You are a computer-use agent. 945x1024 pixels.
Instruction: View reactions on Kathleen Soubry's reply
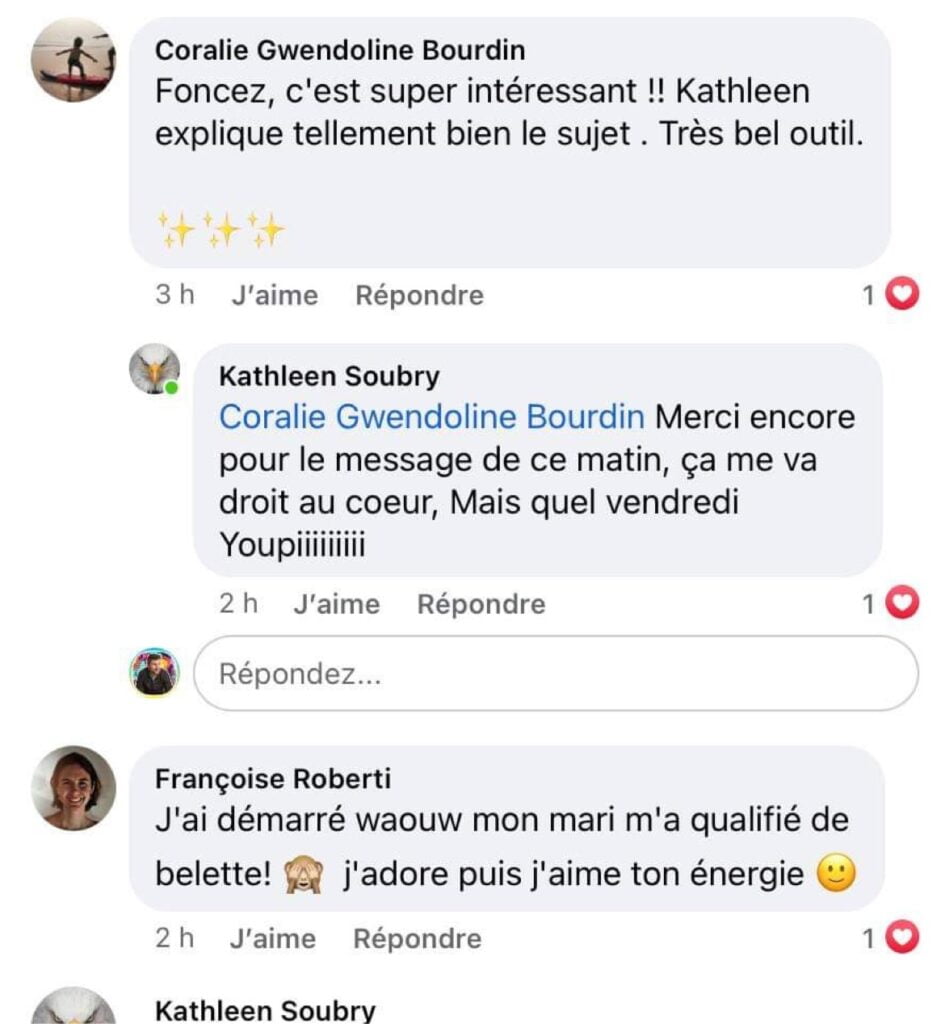[892, 605]
